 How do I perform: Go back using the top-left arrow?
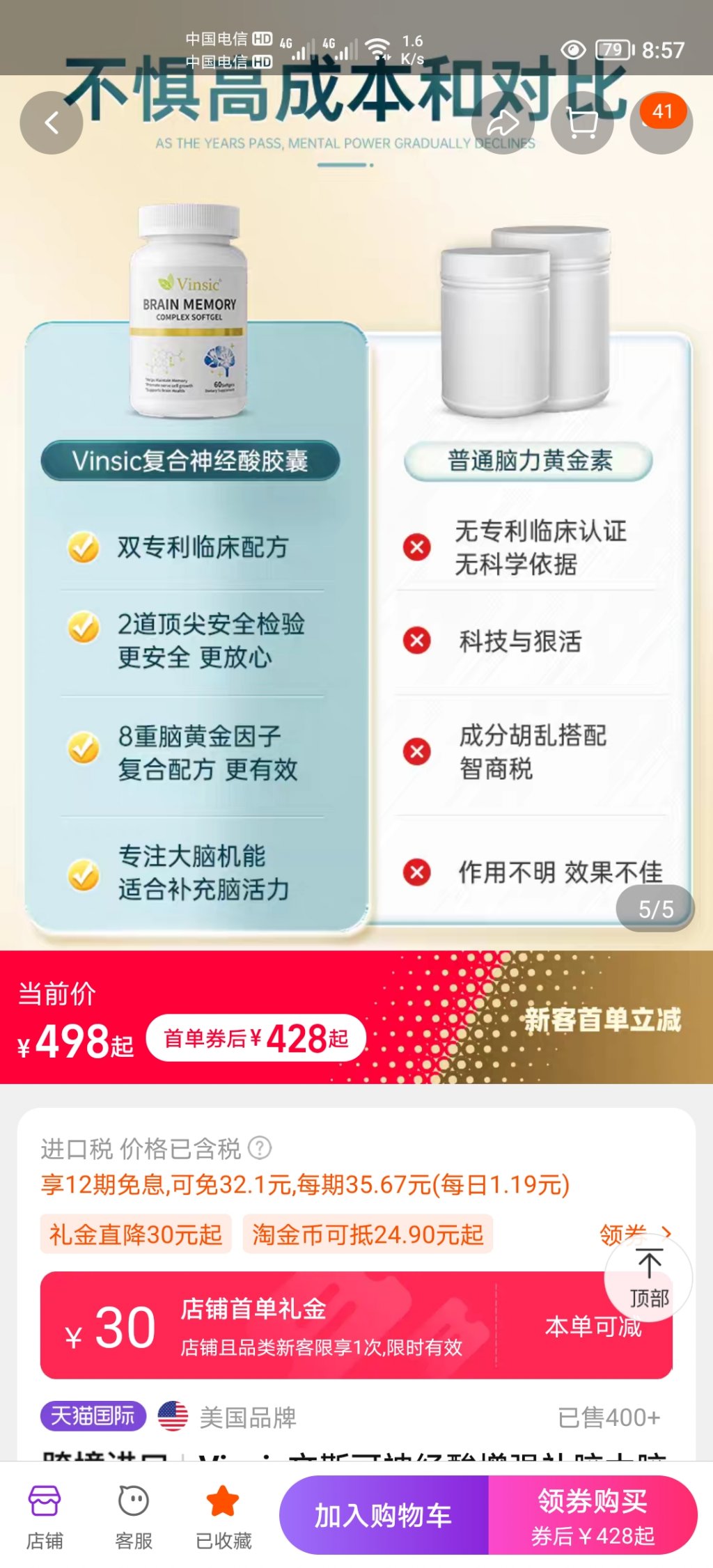click(x=51, y=123)
